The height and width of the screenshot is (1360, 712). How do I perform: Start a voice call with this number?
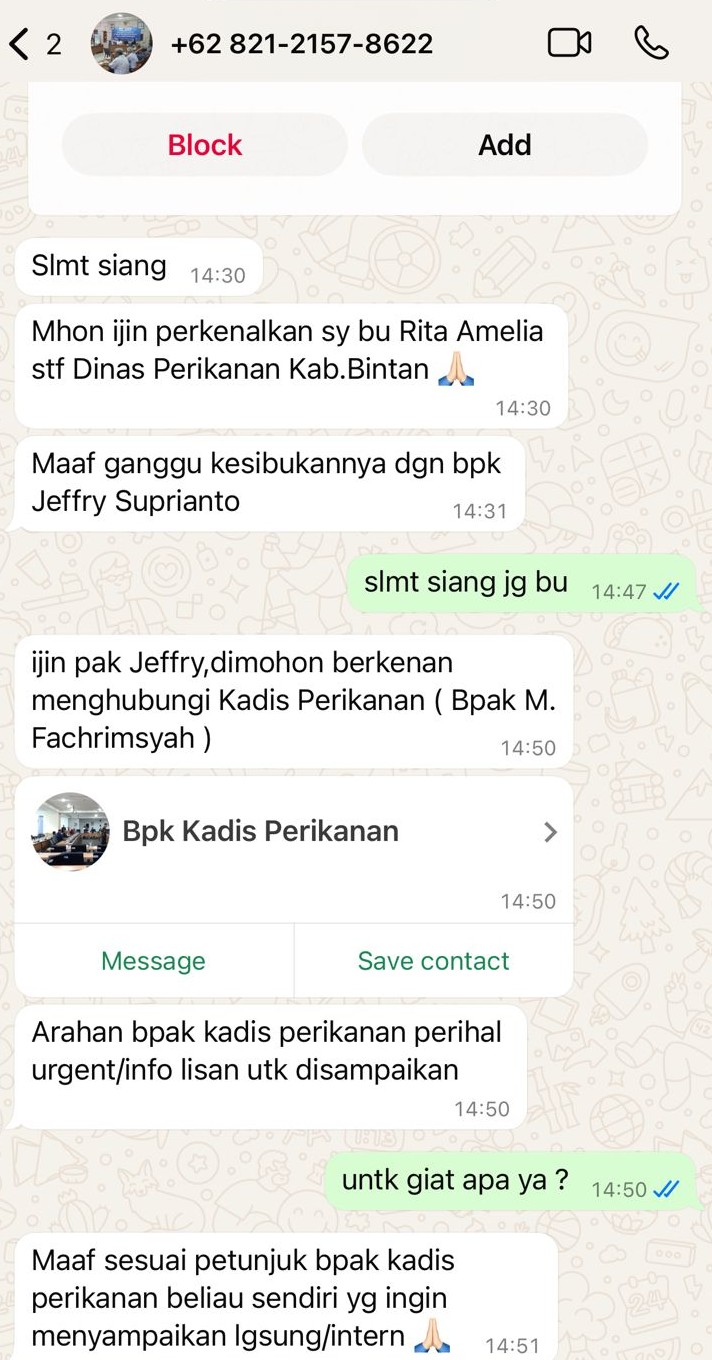pyautogui.click(x=651, y=43)
